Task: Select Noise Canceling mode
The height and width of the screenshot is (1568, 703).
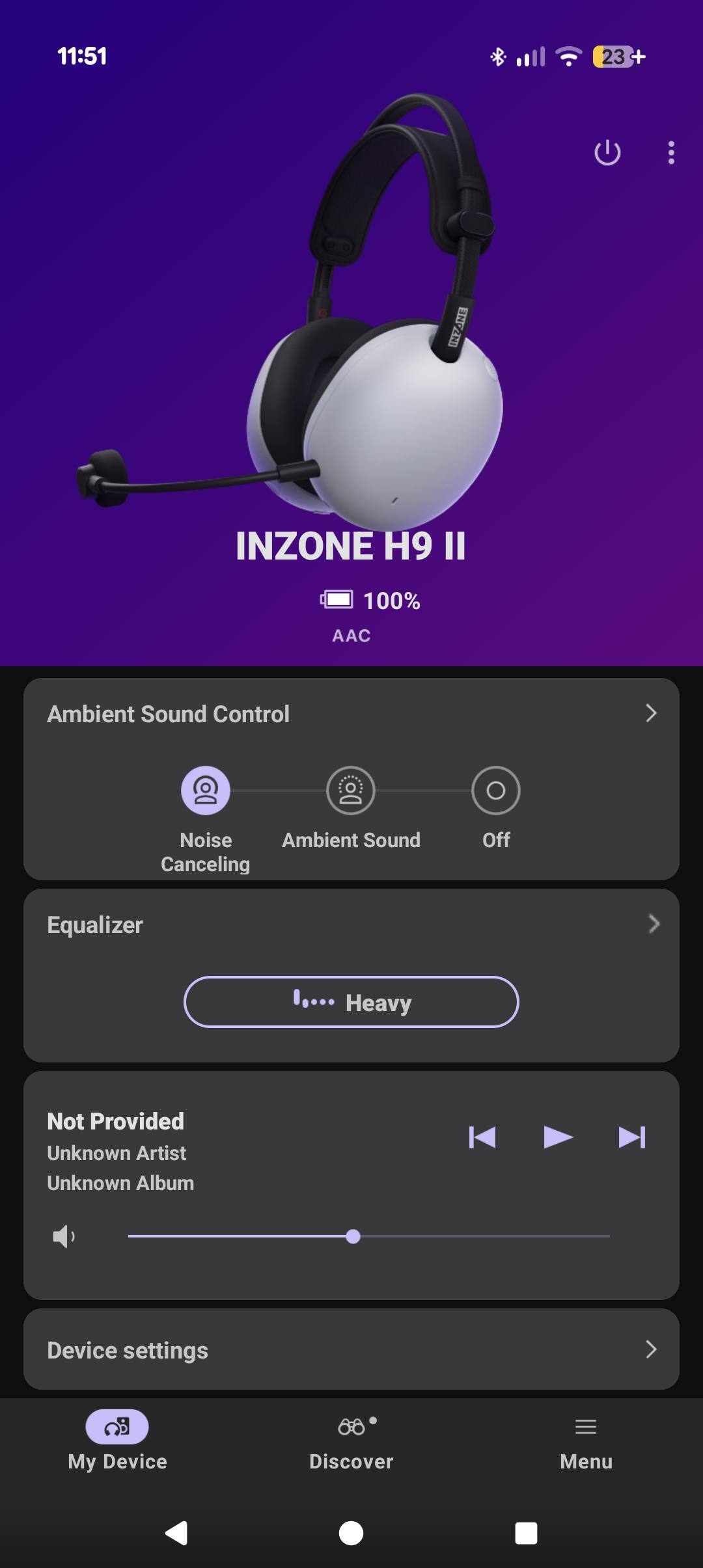Action: [206, 791]
